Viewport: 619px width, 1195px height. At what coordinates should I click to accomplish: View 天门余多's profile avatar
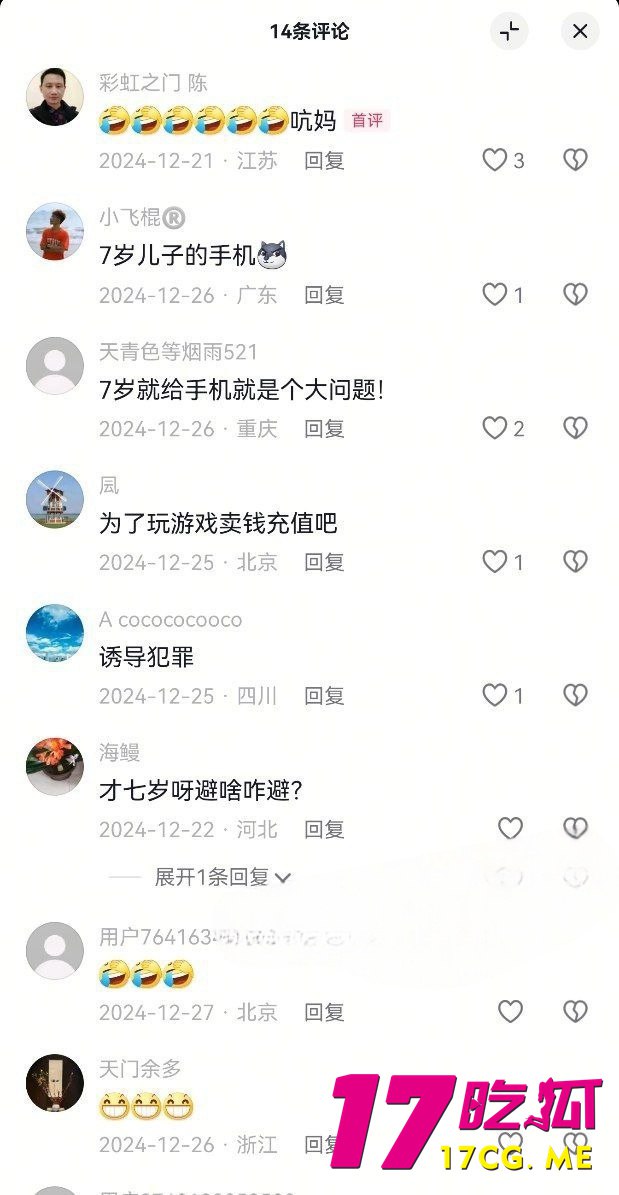point(54,1083)
